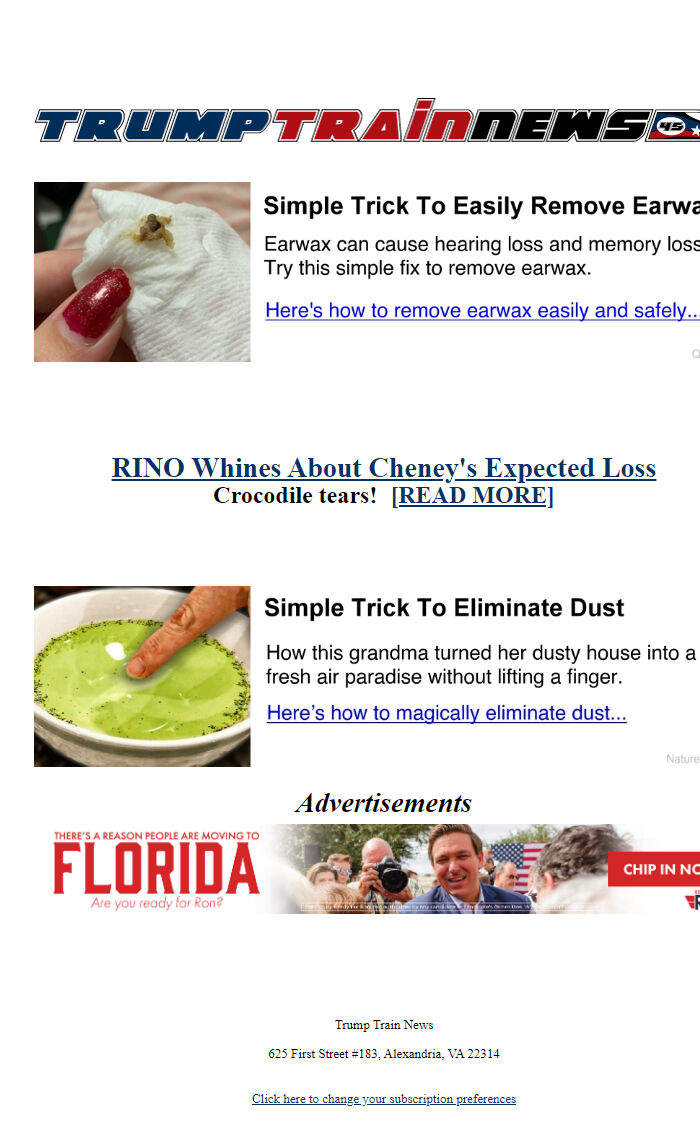Tap the green bowl dust ad image
The width and height of the screenshot is (700, 1135).
[142, 676]
